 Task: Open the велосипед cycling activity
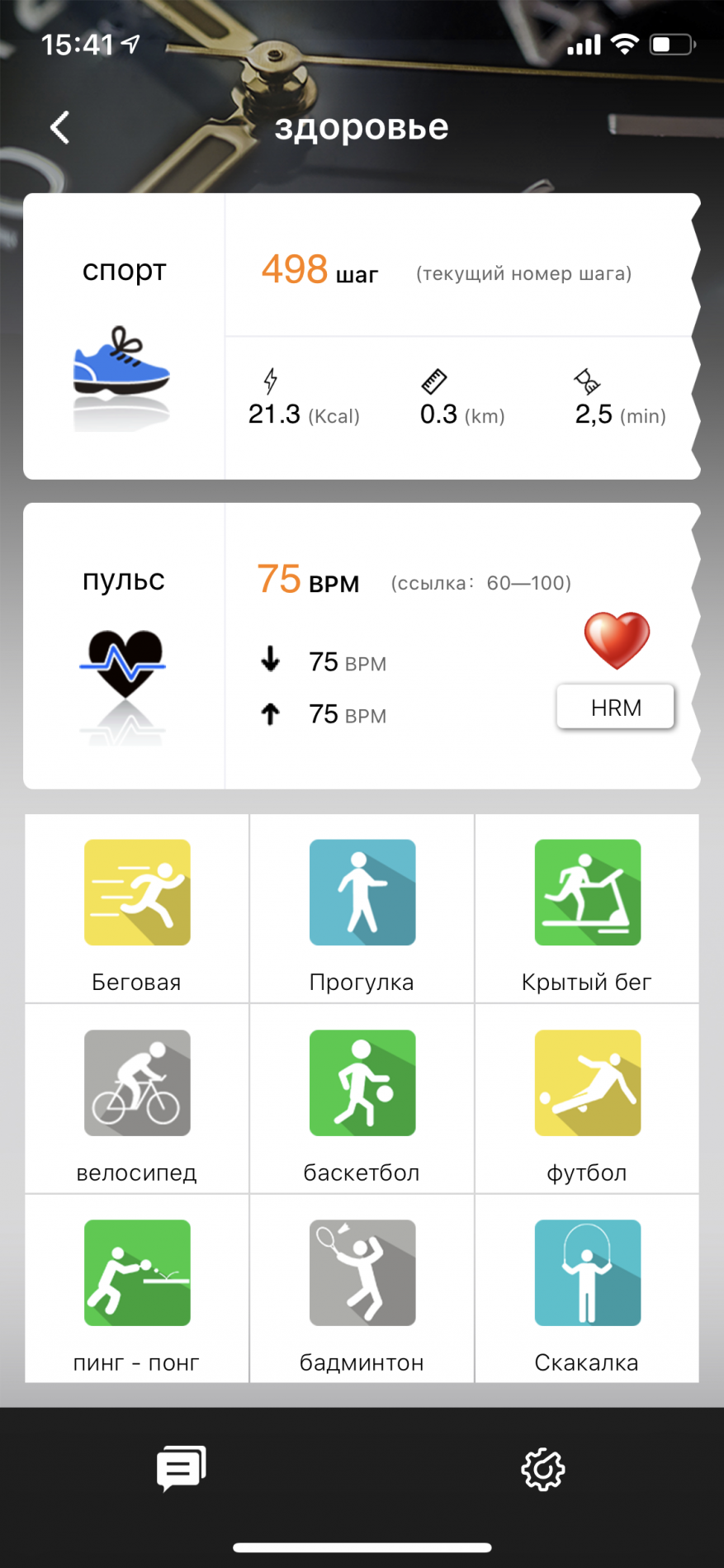tap(137, 1098)
